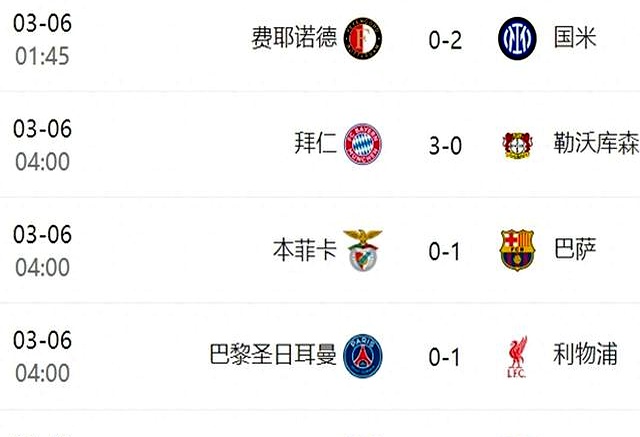
Task: Select the 巴黎圣日耳曼 vs 利物浦 match
Action: 444,355
